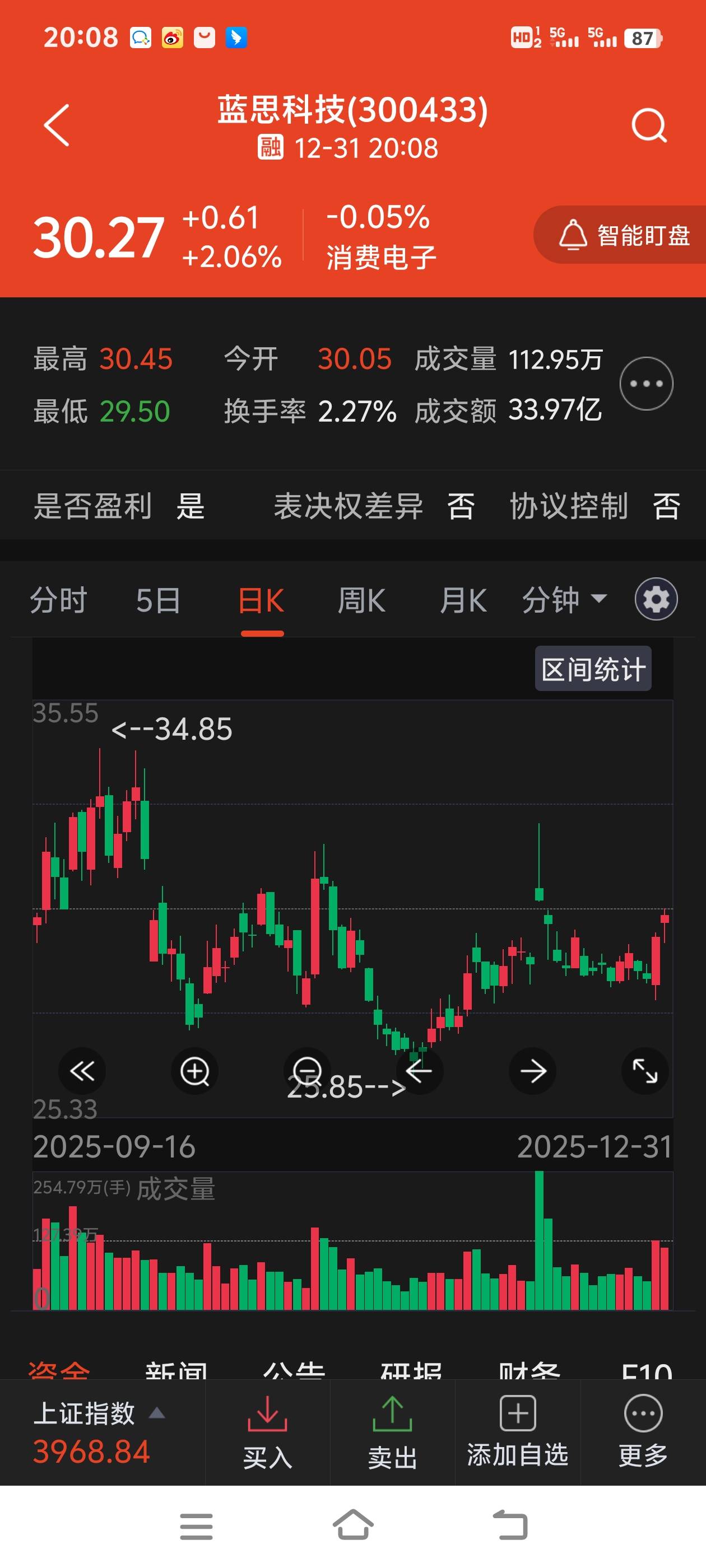706x1568 pixels.
Task: Expand the 上证指数 index panel
Action: [97, 1432]
